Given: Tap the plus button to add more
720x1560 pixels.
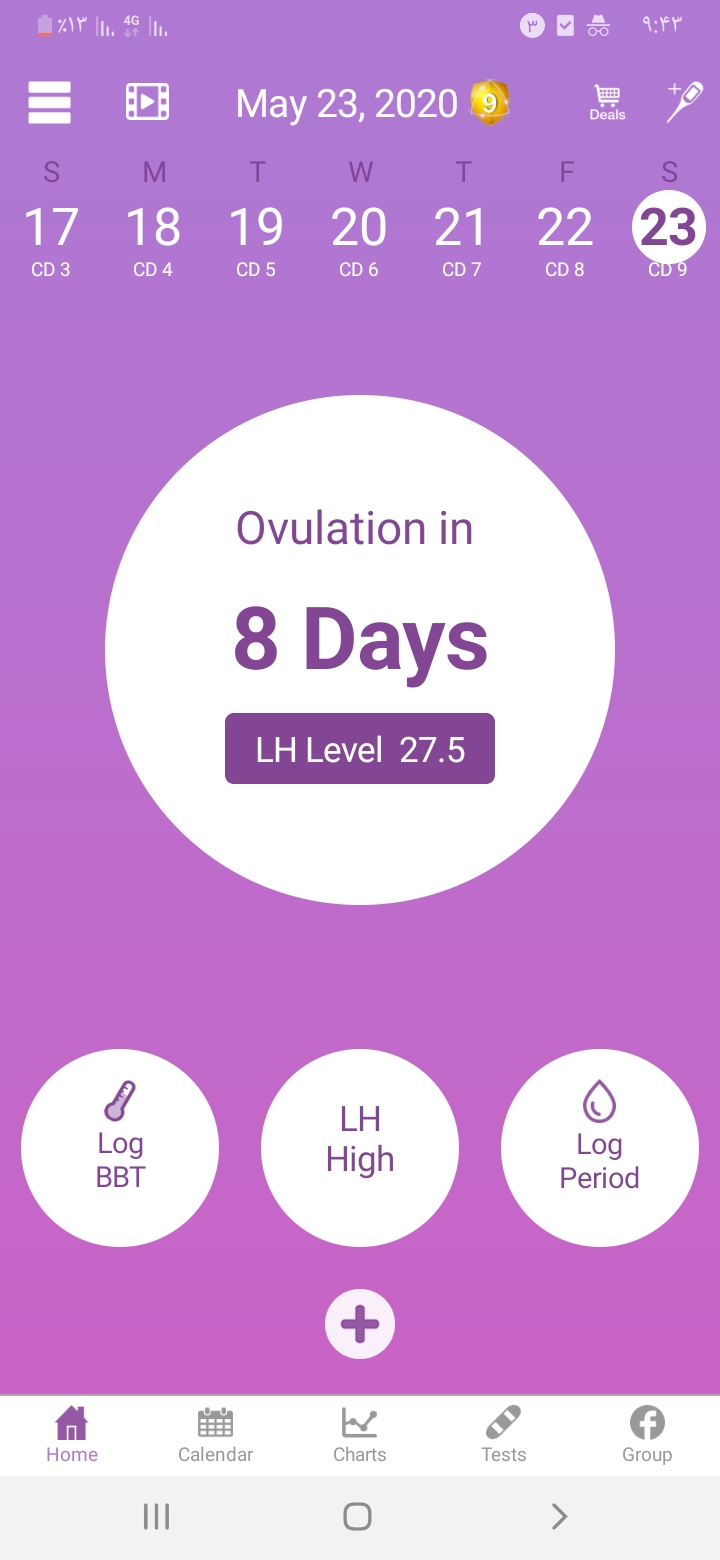Looking at the screenshot, I should (x=360, y=1324).
